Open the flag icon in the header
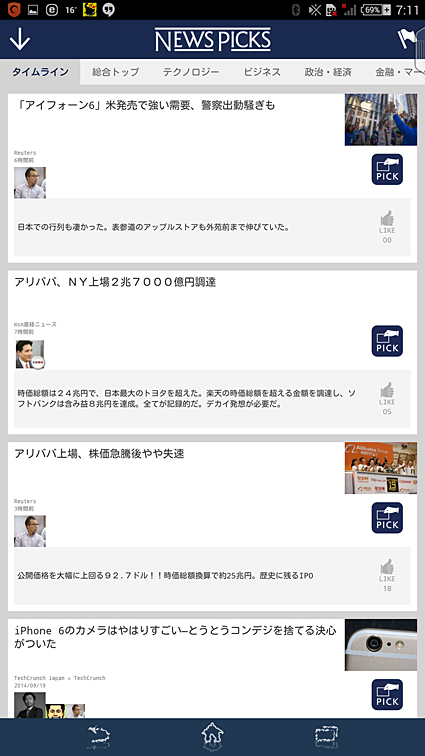Image resolution: width=425 pixels, height=756 pixels. (x=410, y=40)
